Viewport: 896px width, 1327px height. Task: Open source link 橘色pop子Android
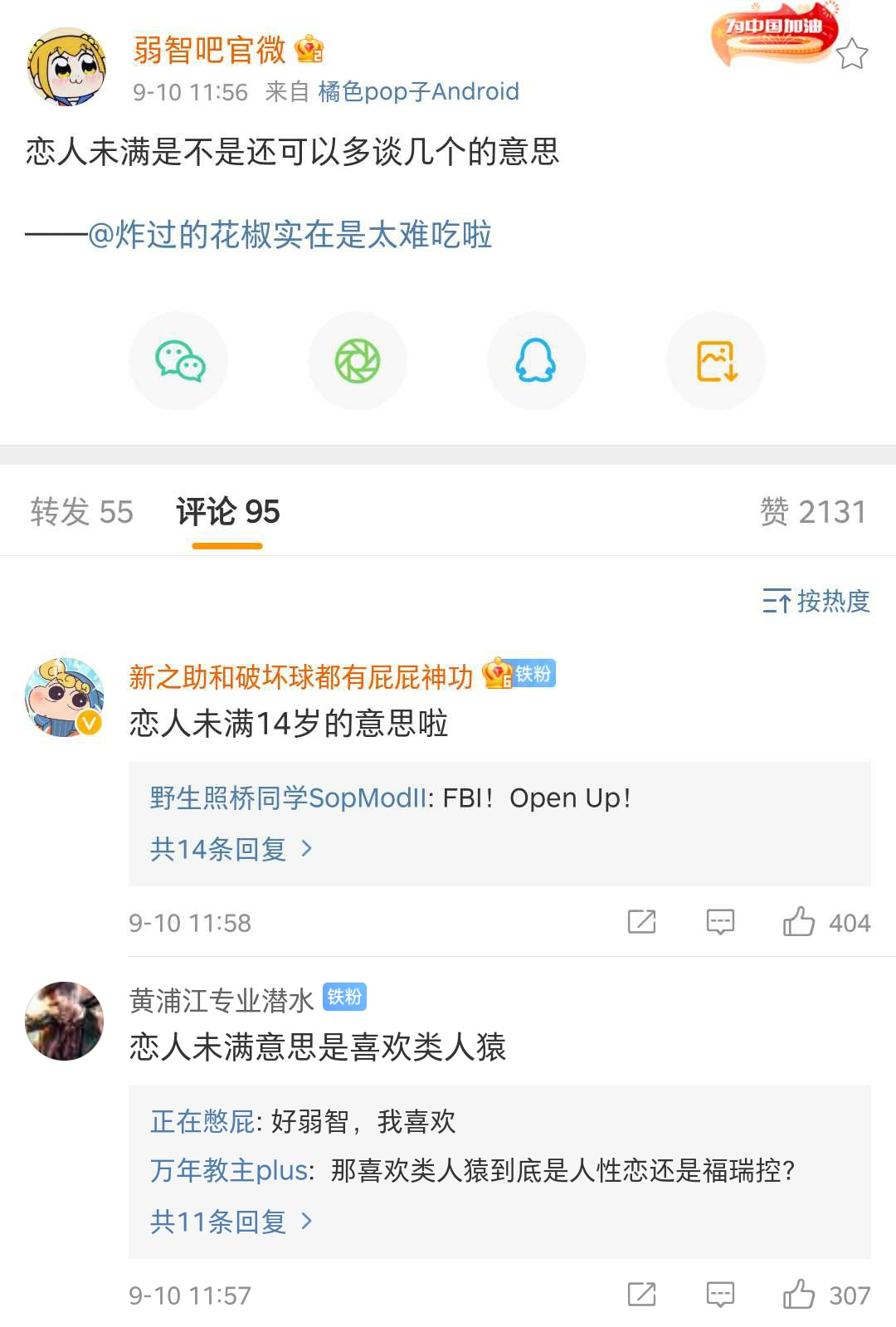418,91
